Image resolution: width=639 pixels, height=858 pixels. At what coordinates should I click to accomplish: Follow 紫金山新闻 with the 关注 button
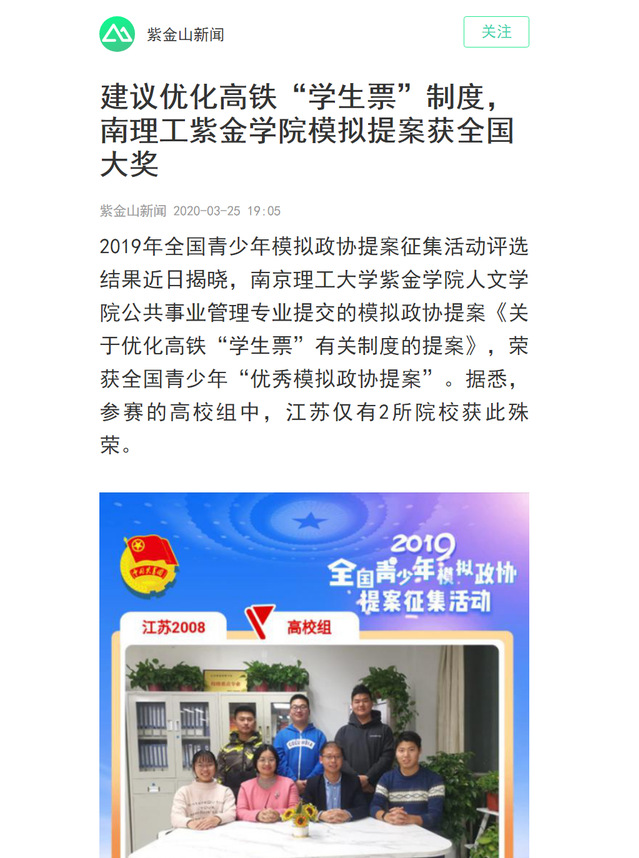tap(496, 32)
